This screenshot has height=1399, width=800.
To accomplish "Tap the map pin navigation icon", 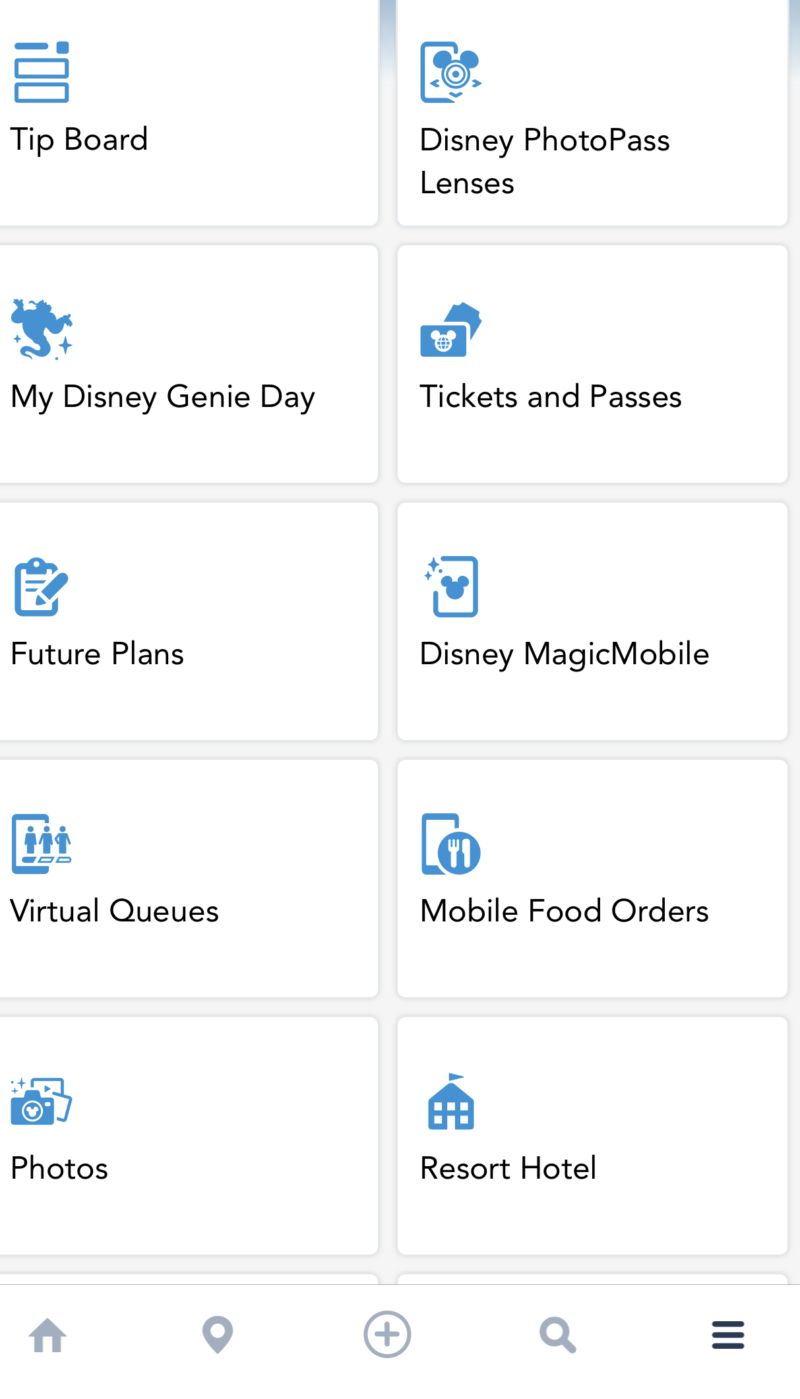I will click(217, 1334).
